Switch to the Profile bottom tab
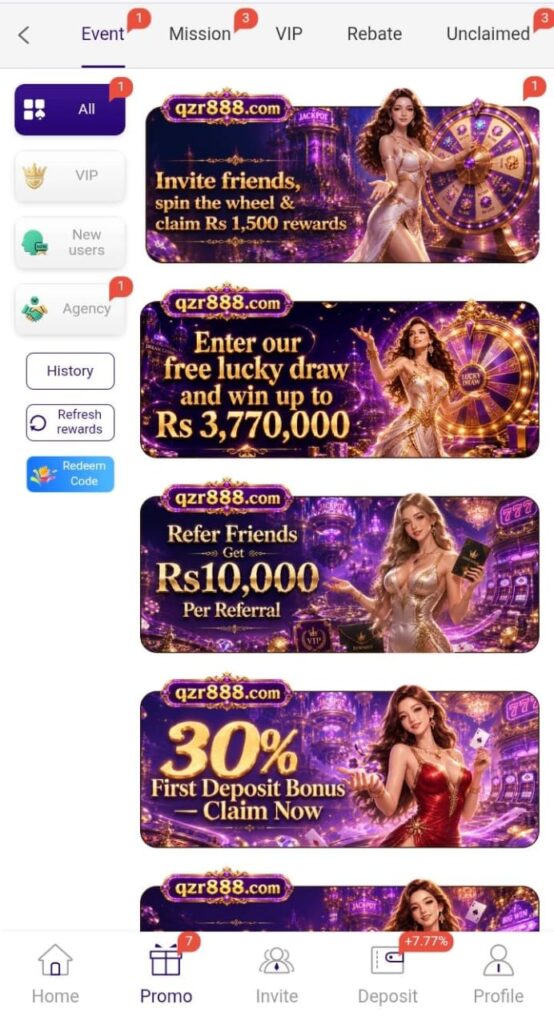This screenshot has height=1024, width=554. (498, 974)
